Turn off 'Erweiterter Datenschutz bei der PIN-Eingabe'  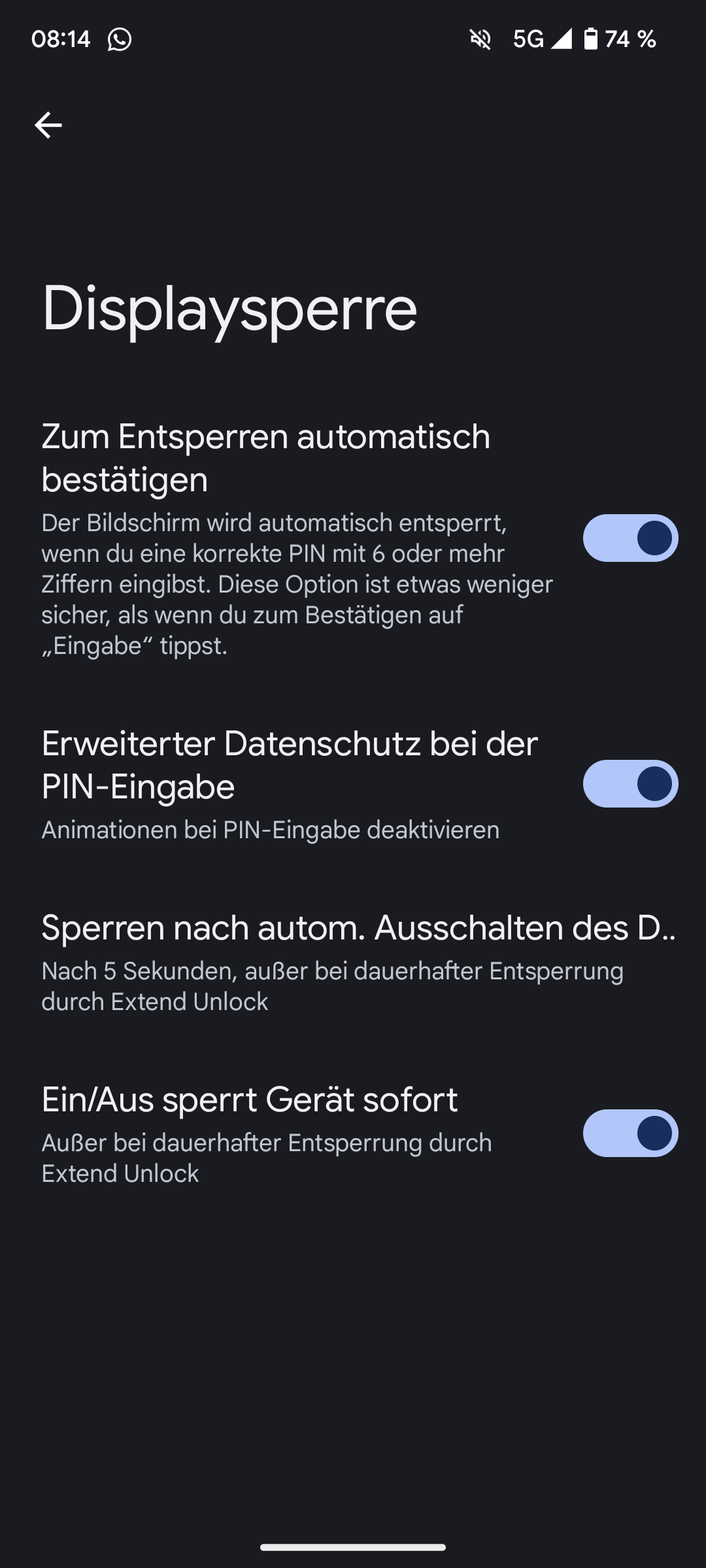tap(630, 783)
